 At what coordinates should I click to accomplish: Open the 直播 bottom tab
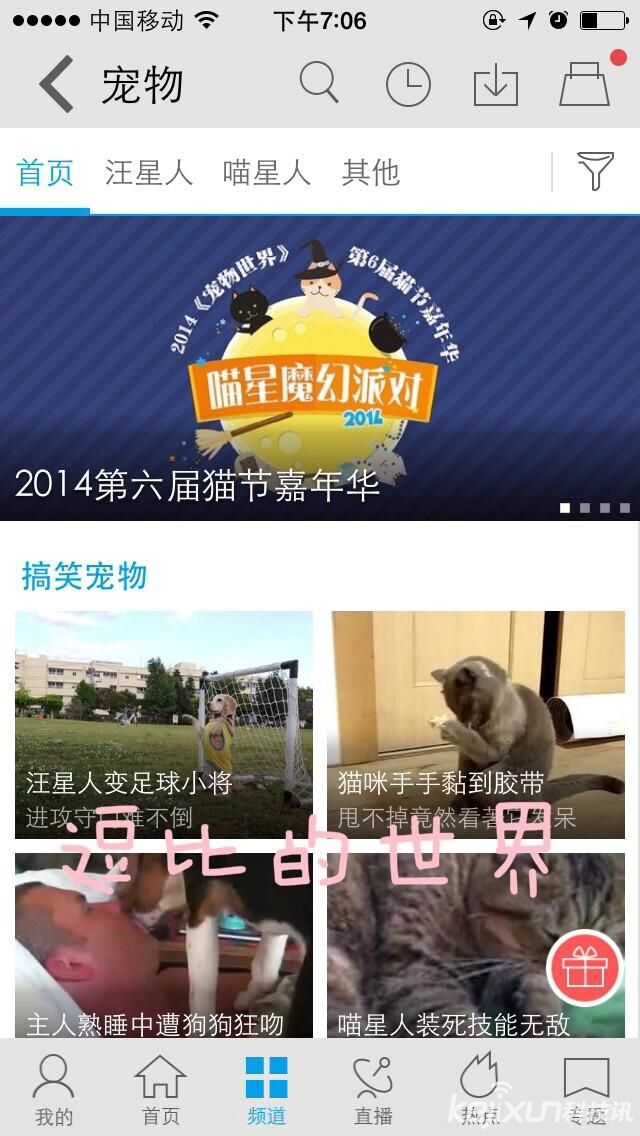373,1090
